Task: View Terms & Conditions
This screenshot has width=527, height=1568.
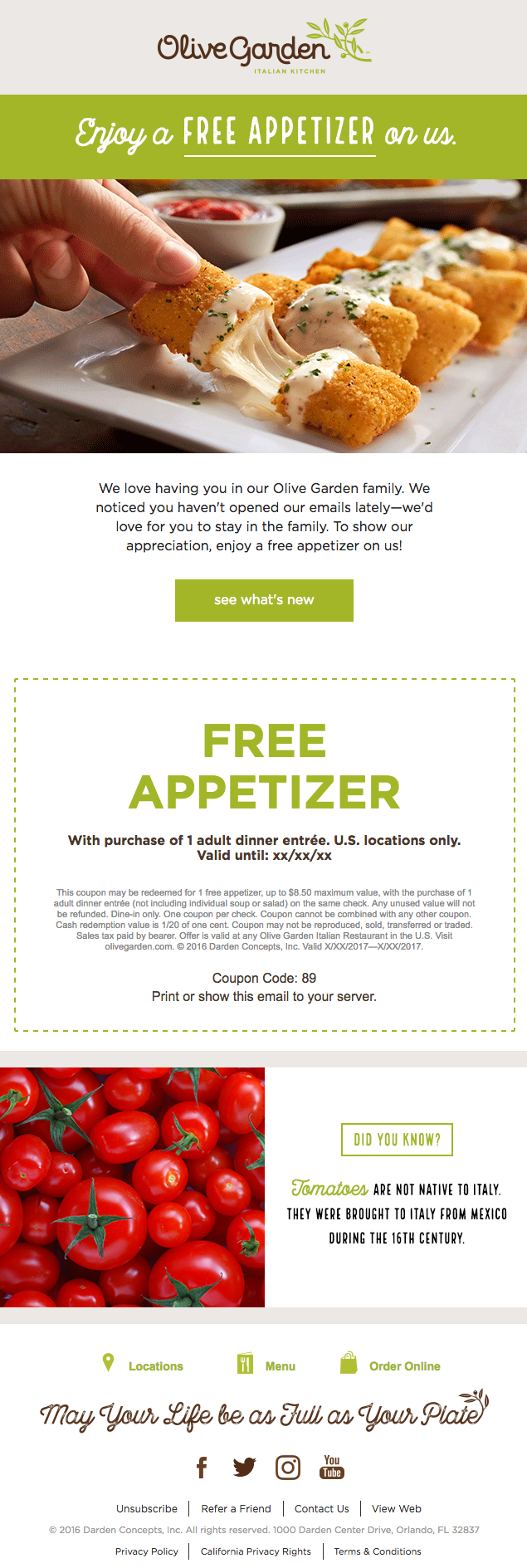Action: (x=378, y=1551)
